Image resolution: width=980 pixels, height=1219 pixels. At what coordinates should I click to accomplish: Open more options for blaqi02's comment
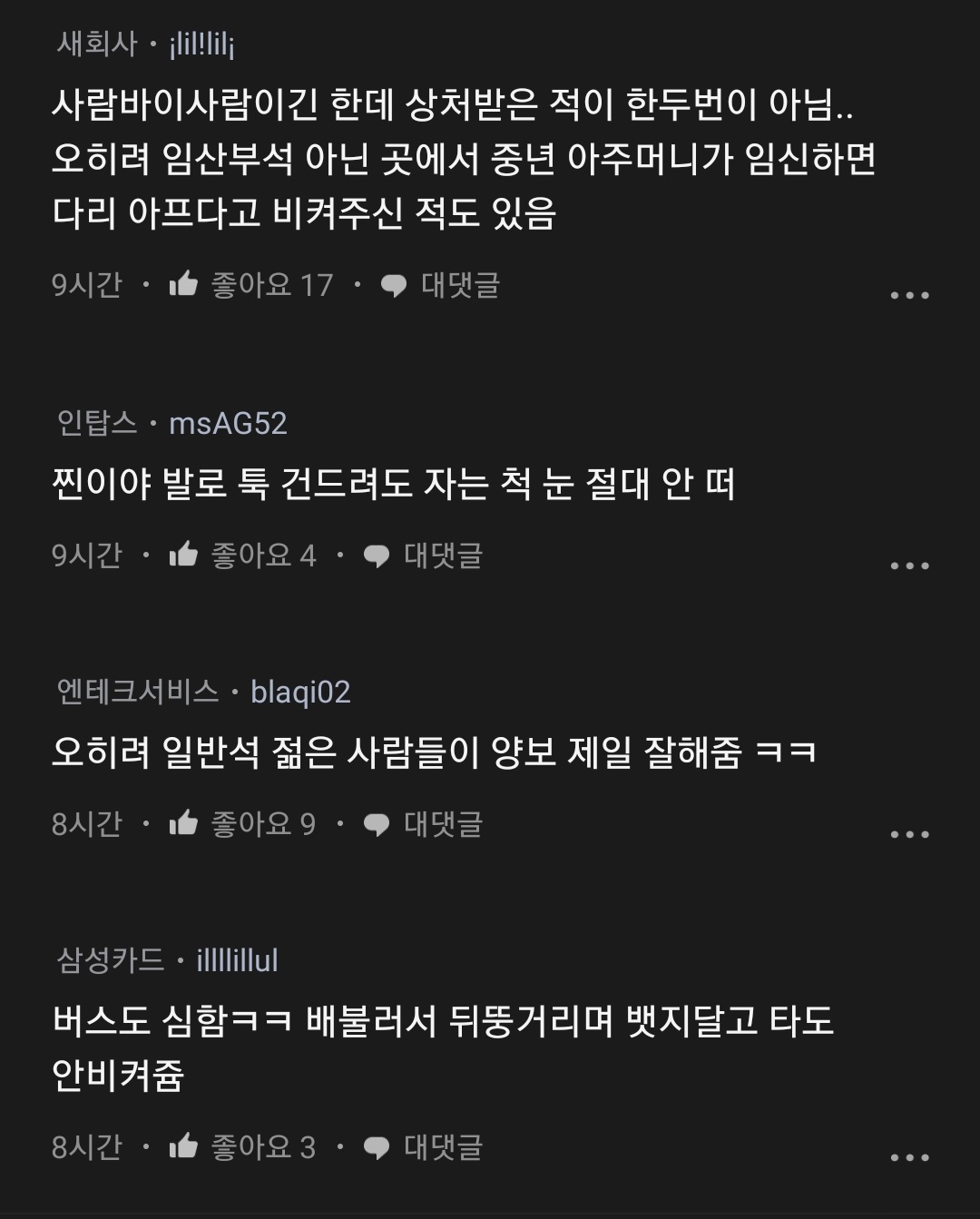(x=909, y=834)
